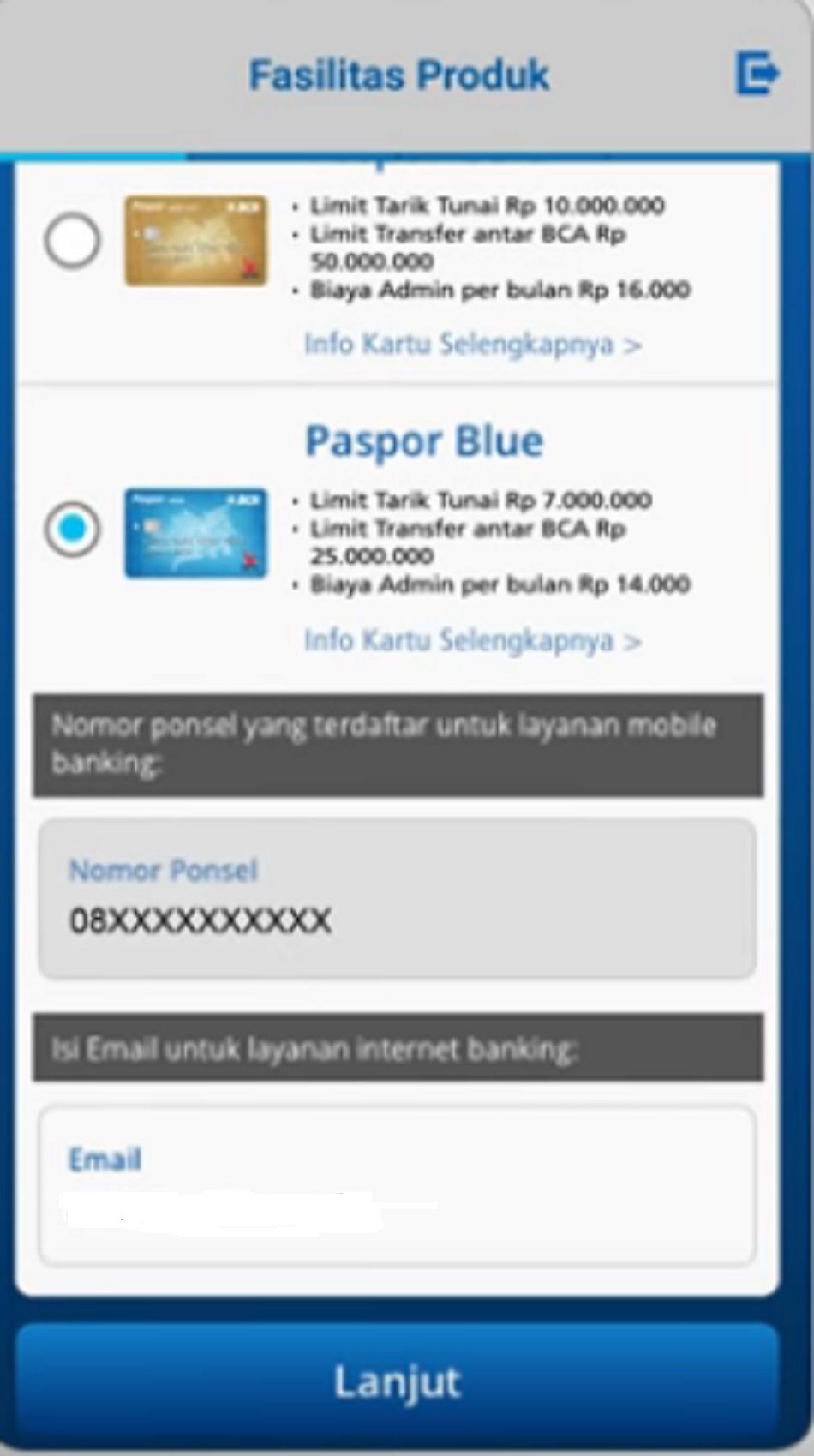Select the radio button for the gold card
Viewport: 814px width, 1456px height.
73,242
